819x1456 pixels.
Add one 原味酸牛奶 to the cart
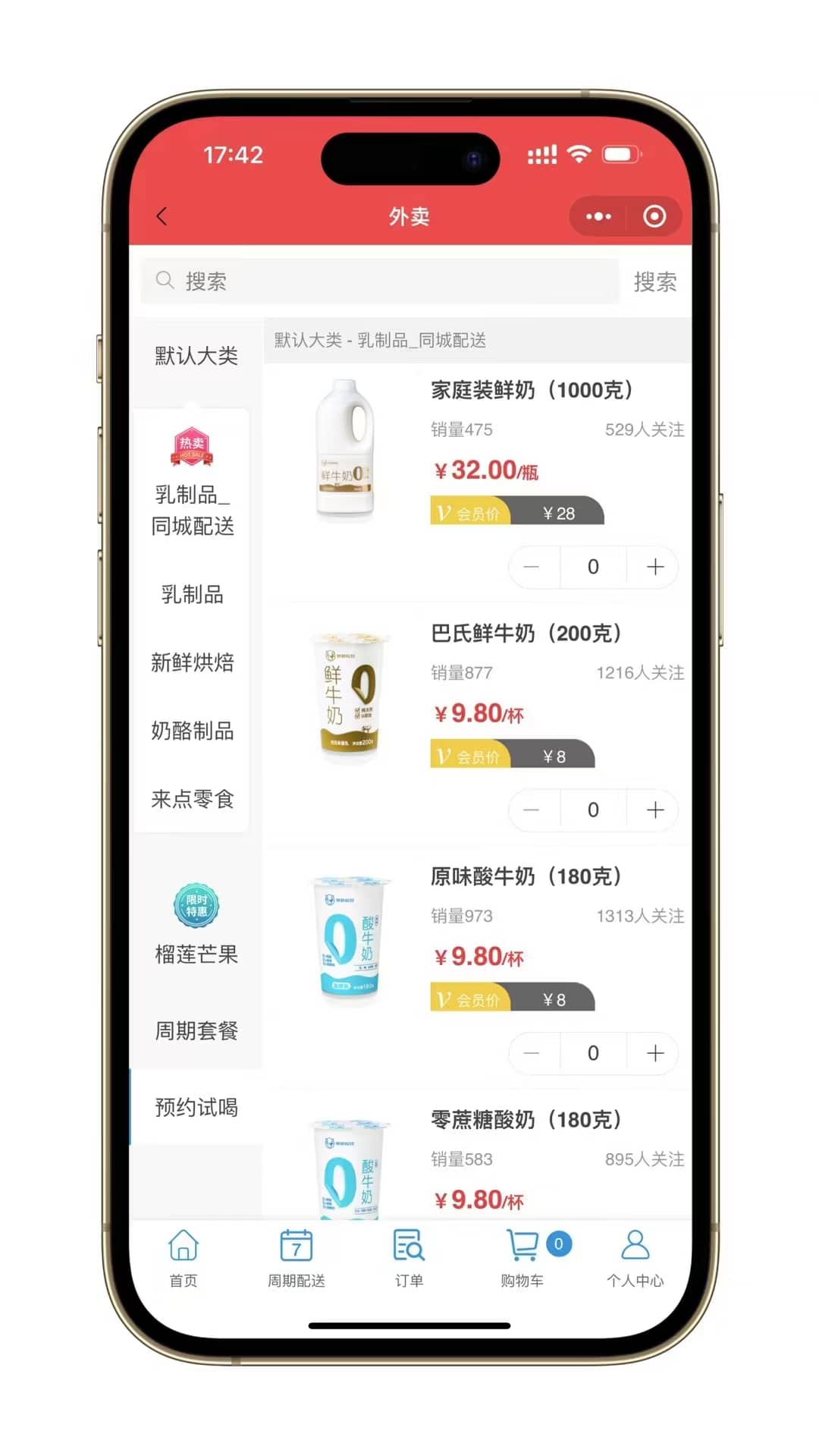(655, 1053)
